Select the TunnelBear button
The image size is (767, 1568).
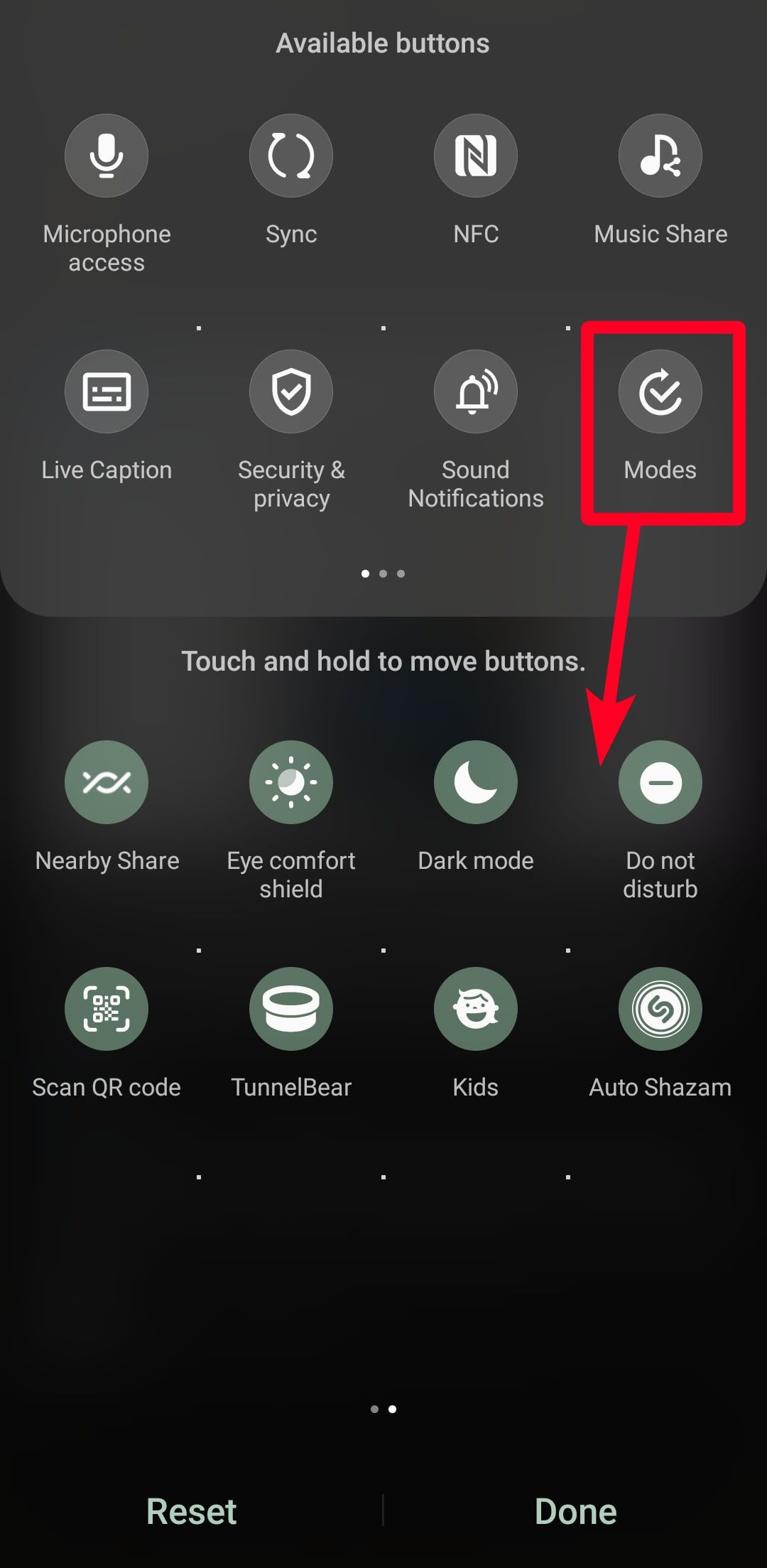pyautogui.click(x=291, y=1009)
